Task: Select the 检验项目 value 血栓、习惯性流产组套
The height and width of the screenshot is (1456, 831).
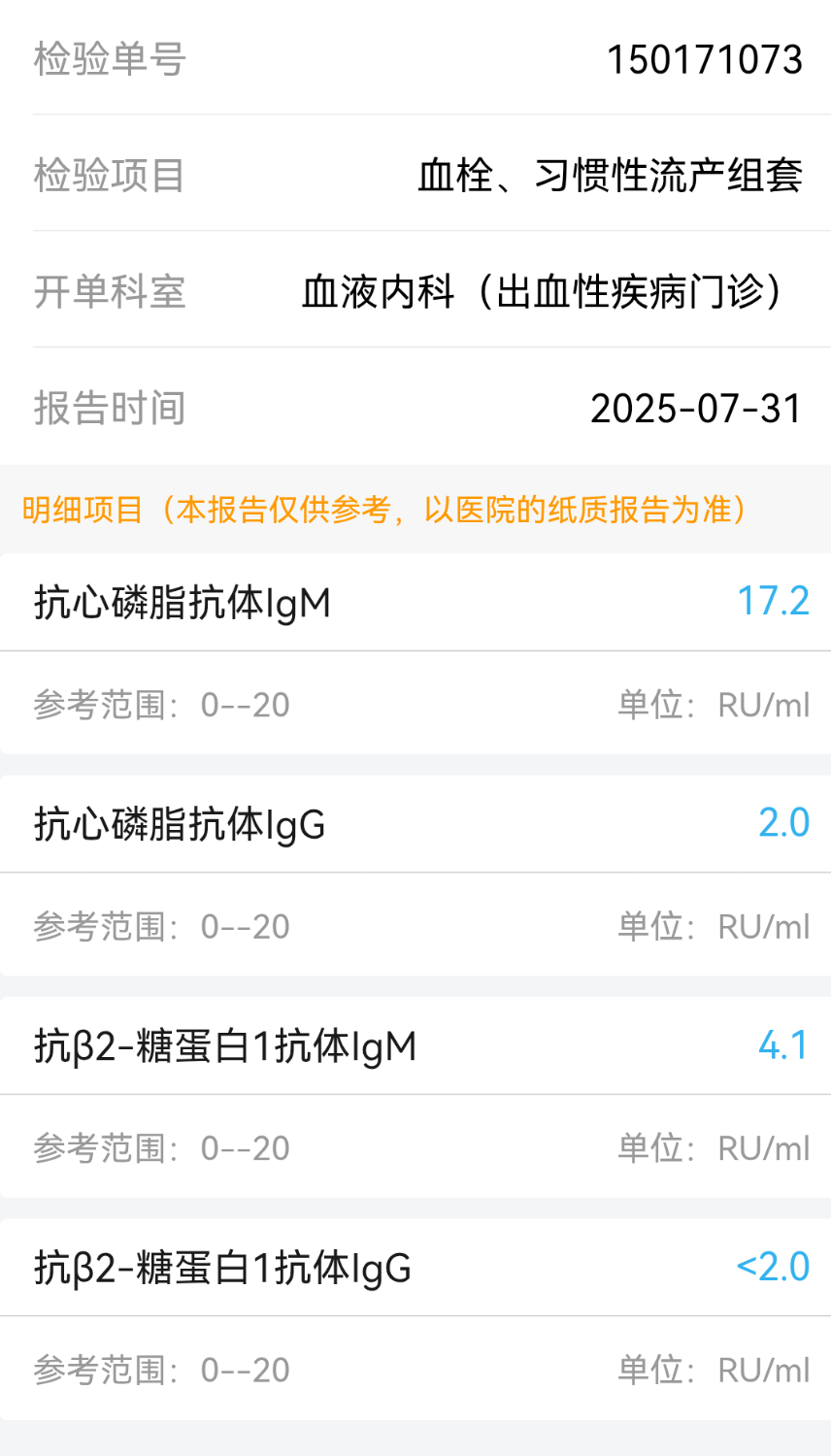Action: click(x=612, y=175)
